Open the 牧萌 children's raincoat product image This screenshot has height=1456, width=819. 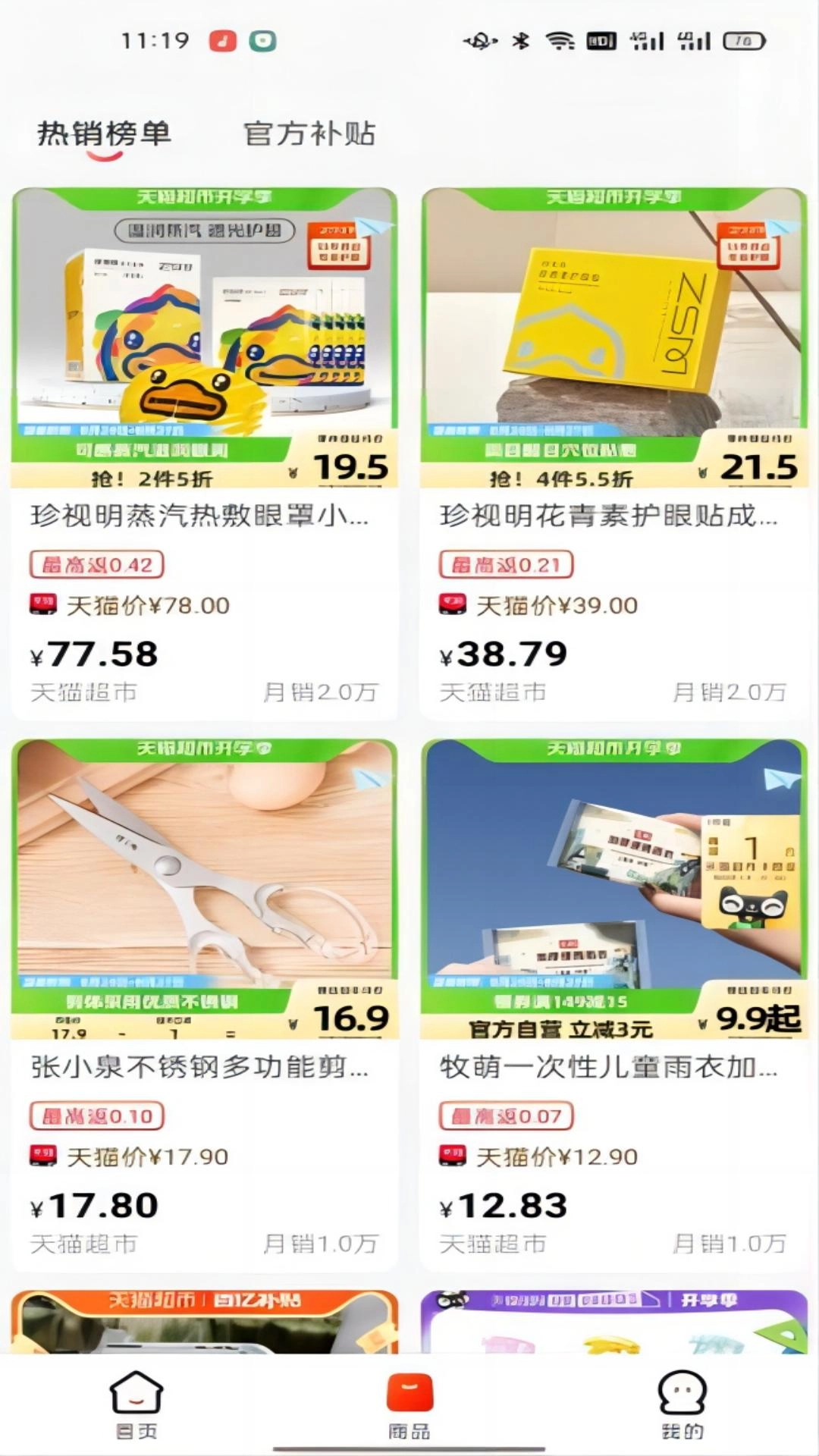point(614,872)
